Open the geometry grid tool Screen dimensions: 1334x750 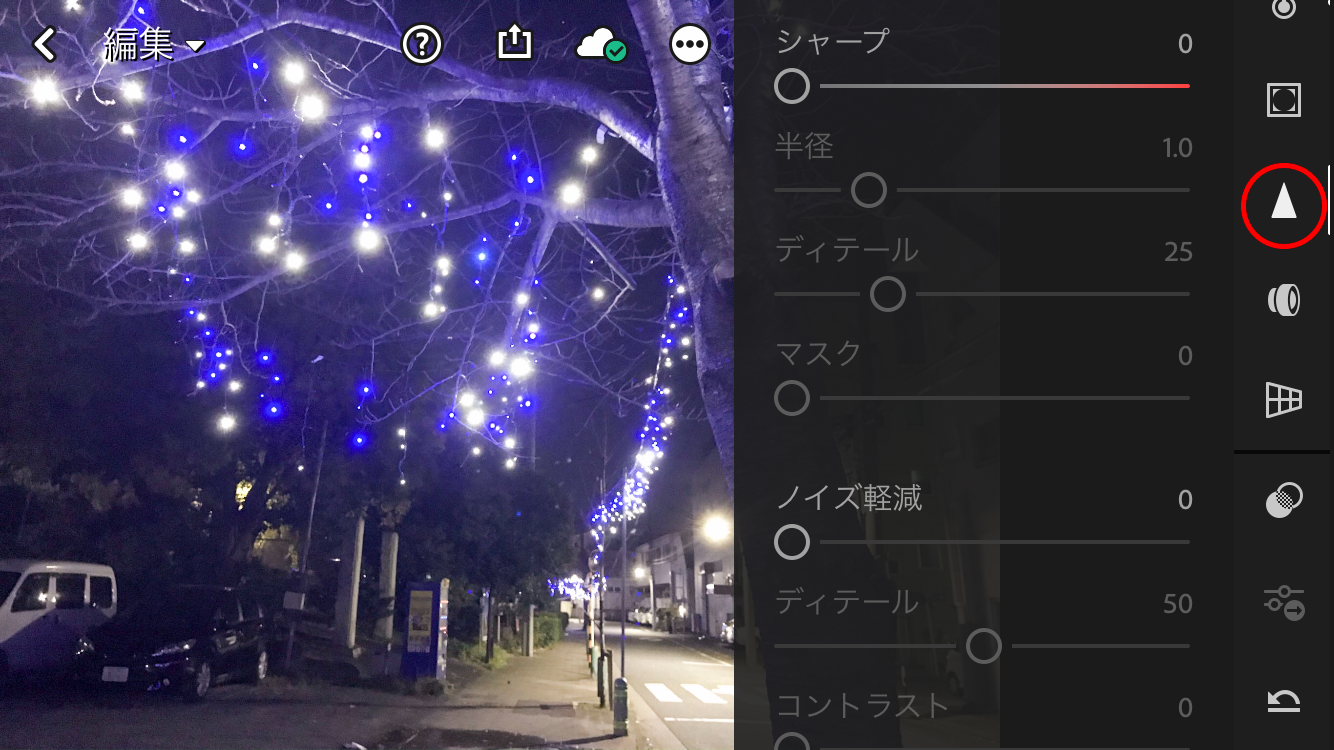tap(1283, 400)
